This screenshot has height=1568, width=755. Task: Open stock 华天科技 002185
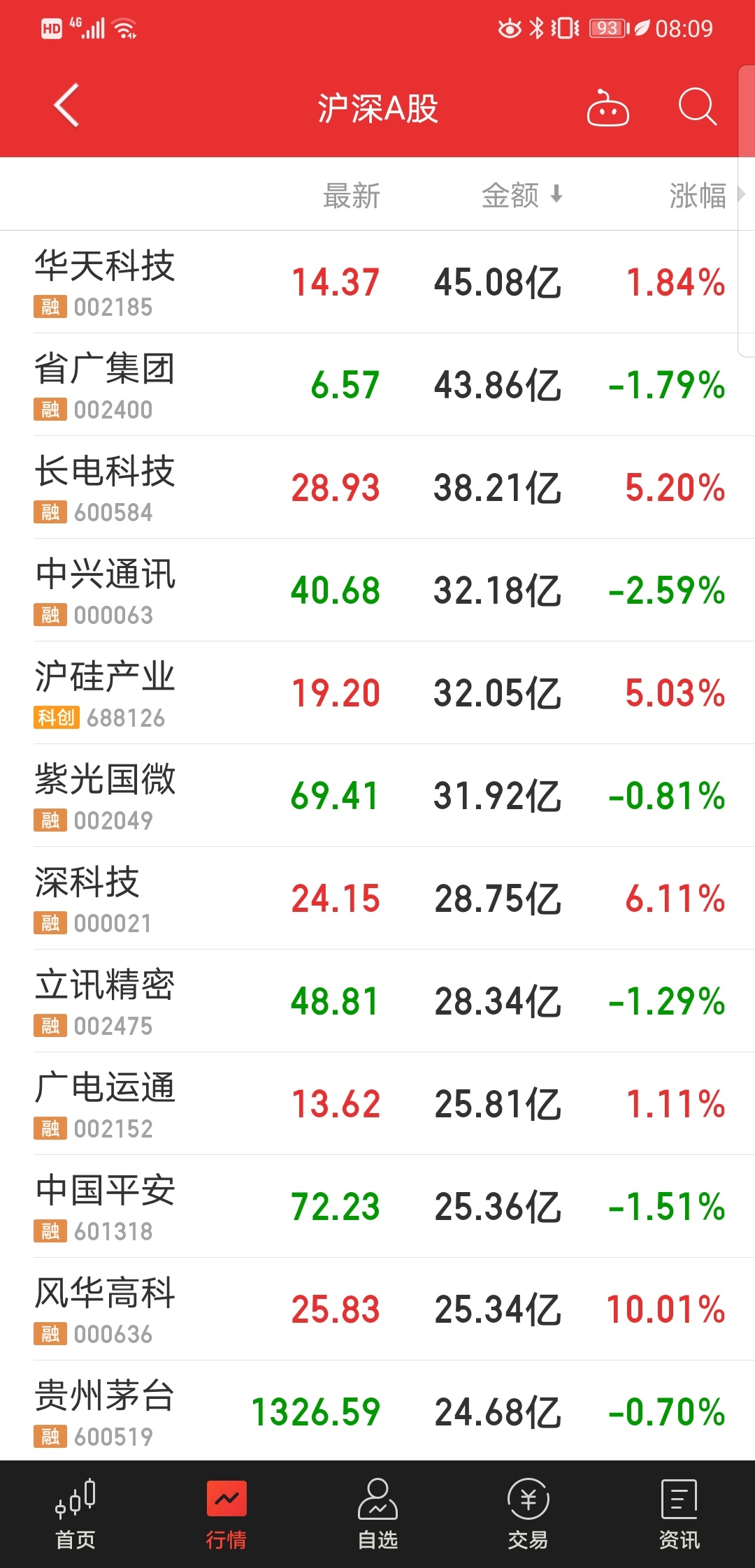tap(377, 282)
